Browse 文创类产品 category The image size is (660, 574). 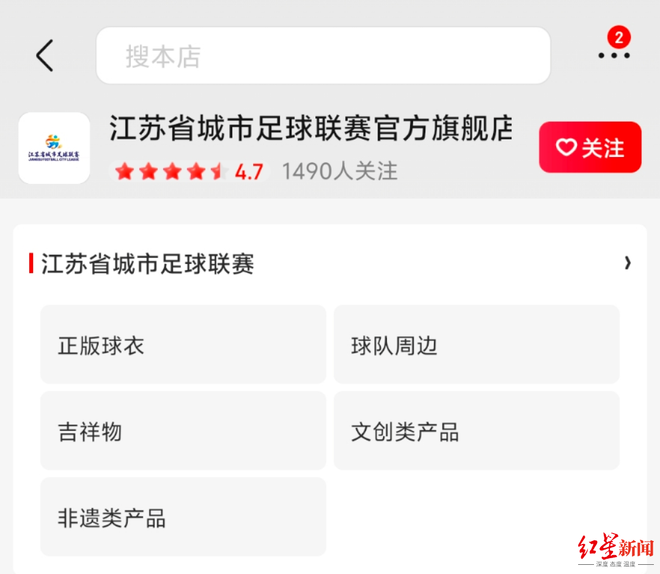[476, 431]
